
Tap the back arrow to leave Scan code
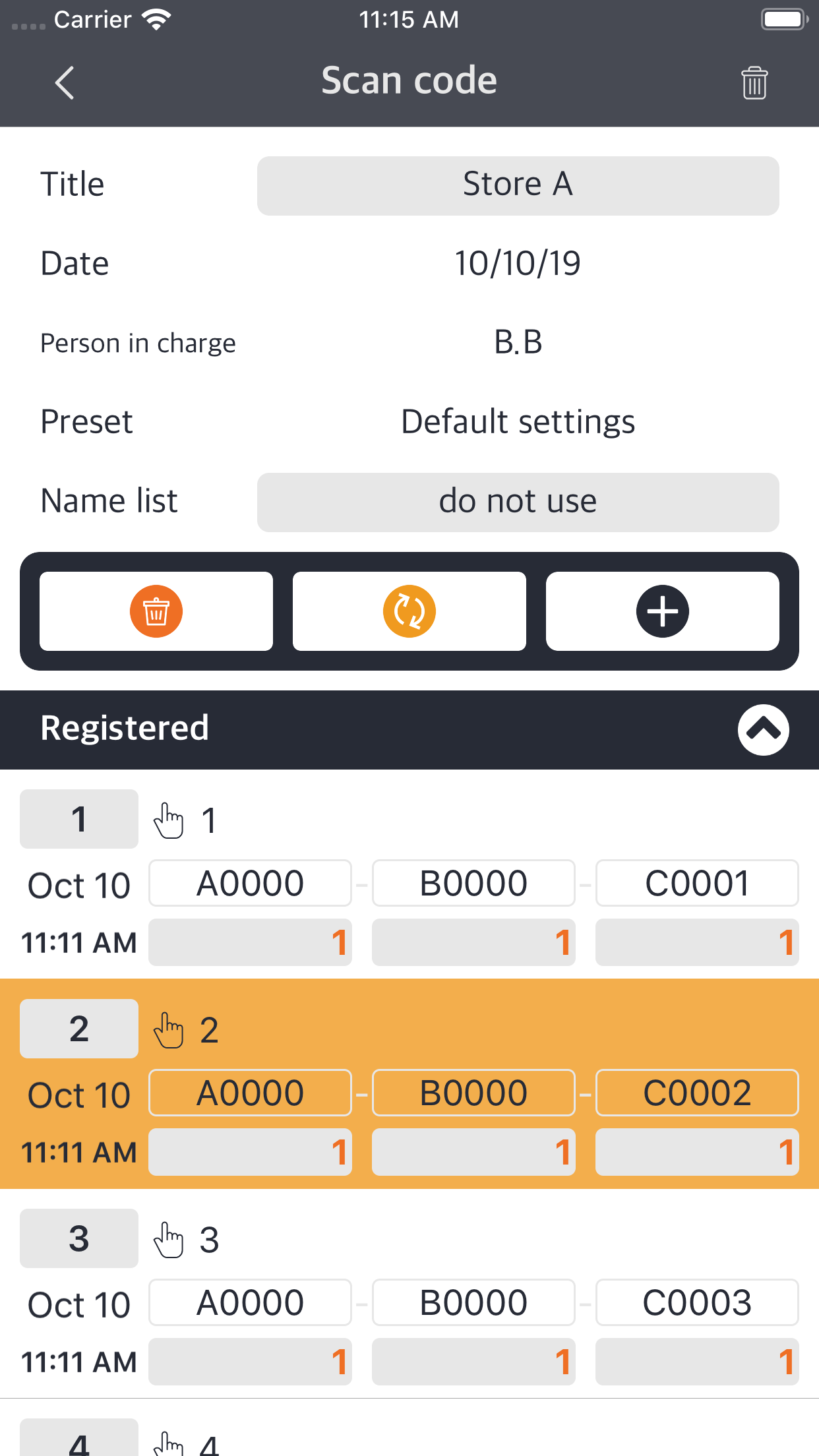pyautogui.click(x=63, y=82)
